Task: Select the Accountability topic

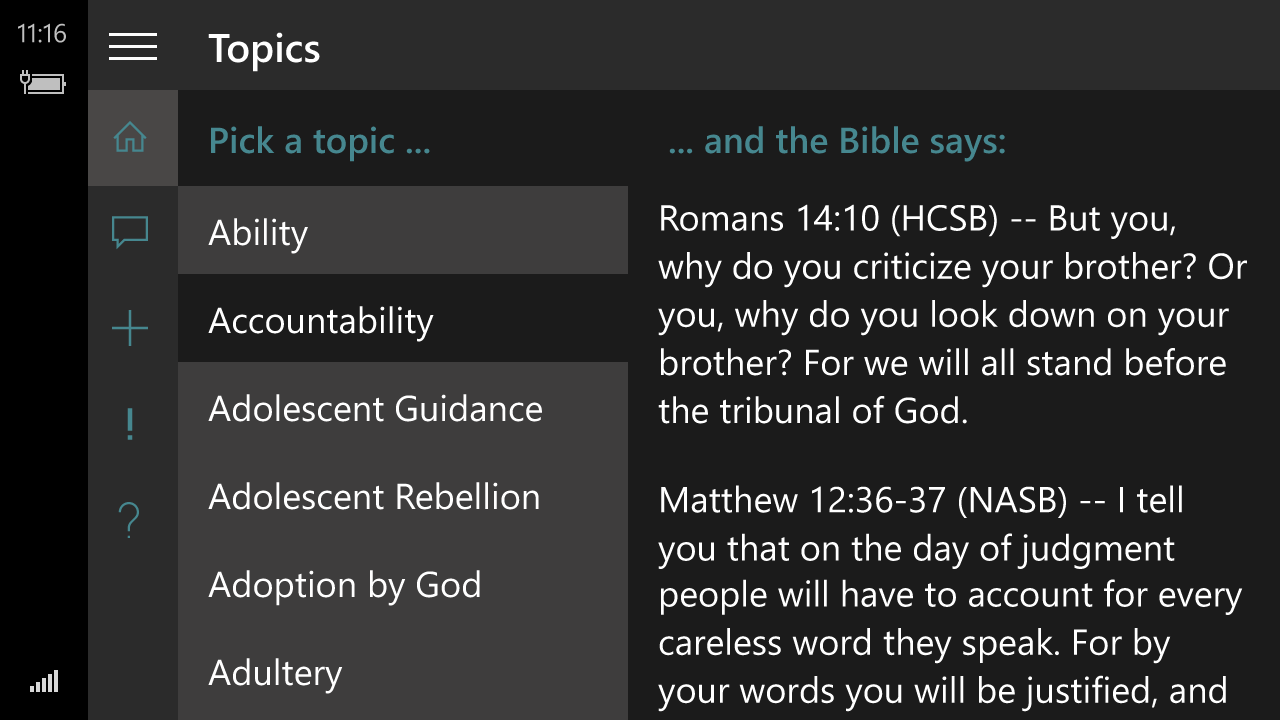Action: click(x=402, y=320)
